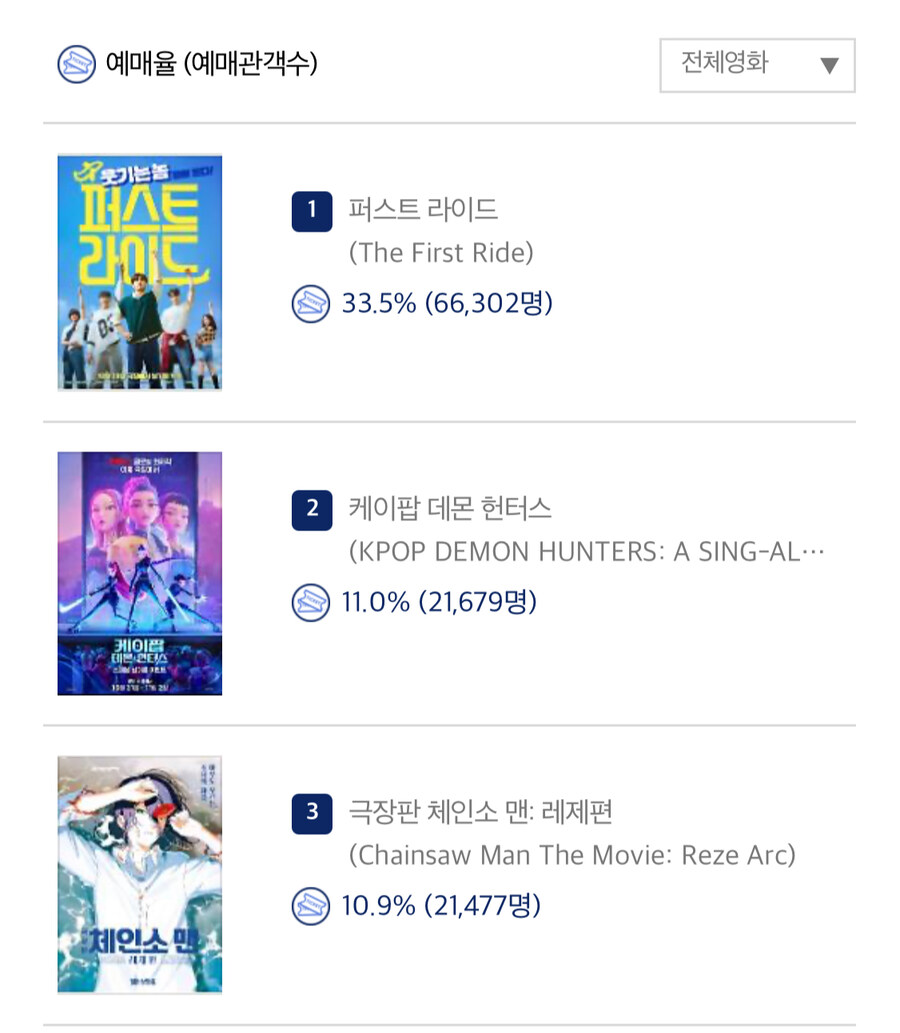Open The First Ride movie poster
This screenshot has width=900, height=1033.
[x=139, y=271]
